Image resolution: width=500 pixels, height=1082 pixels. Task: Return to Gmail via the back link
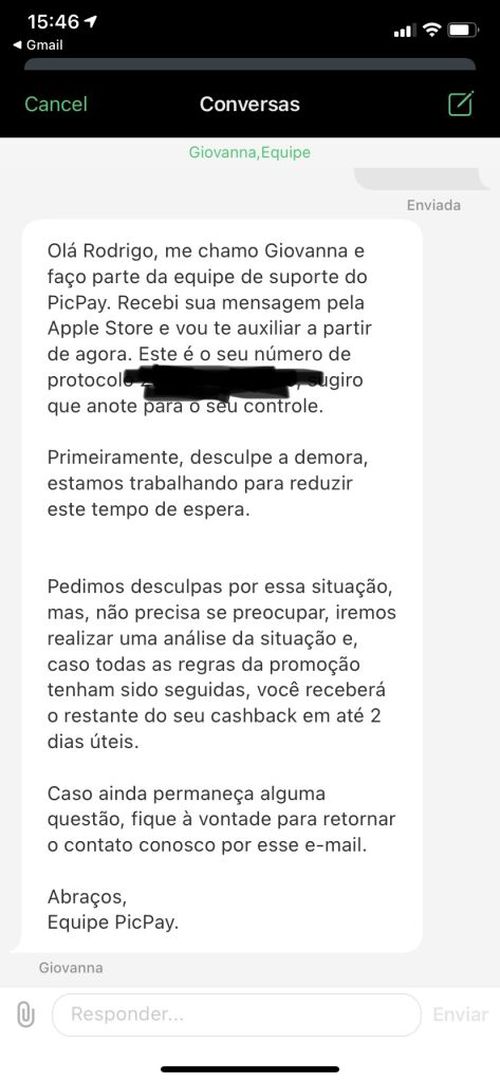[39, 45]
